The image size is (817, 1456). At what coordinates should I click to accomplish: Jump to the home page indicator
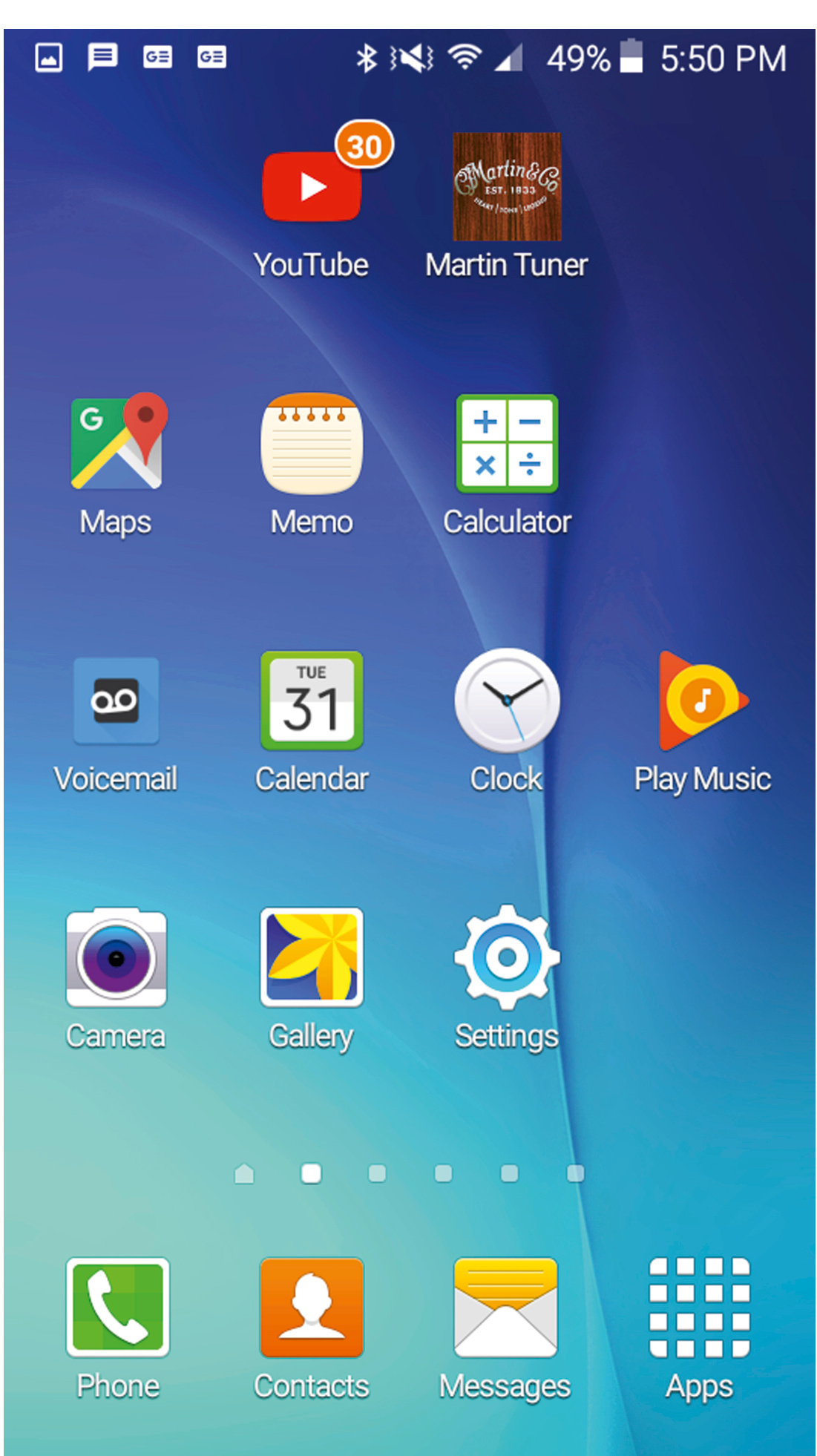pos(244,1173)
